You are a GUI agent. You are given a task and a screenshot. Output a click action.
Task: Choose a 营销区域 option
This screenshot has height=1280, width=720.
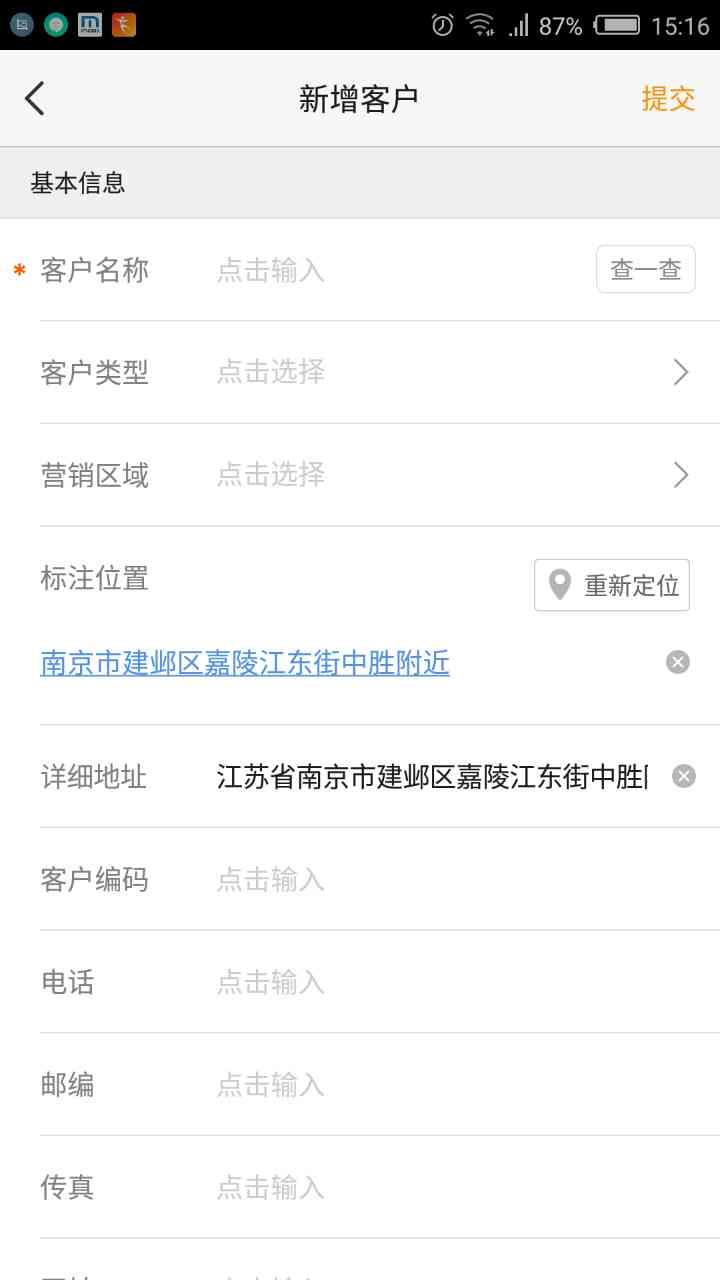point(450,475)
